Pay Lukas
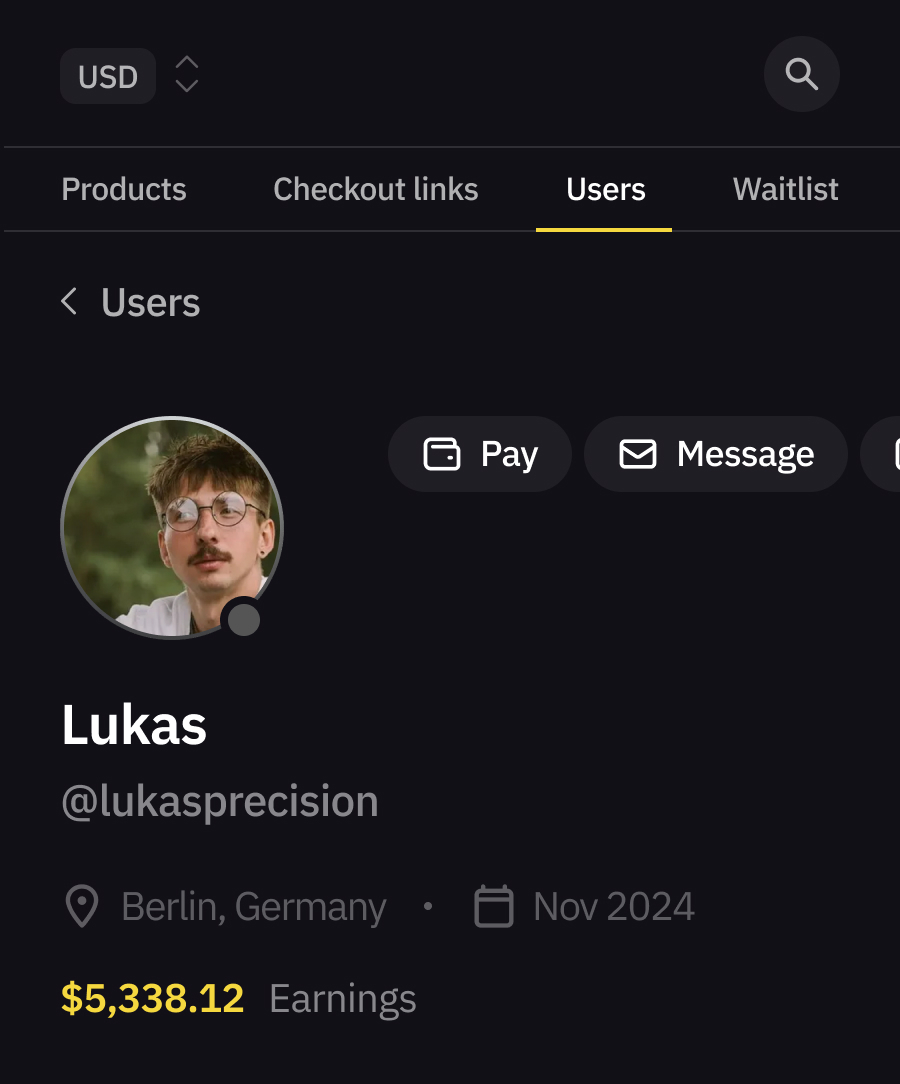Image resolution: width=900 pixels, height=1084 pixels. point(480,454)
